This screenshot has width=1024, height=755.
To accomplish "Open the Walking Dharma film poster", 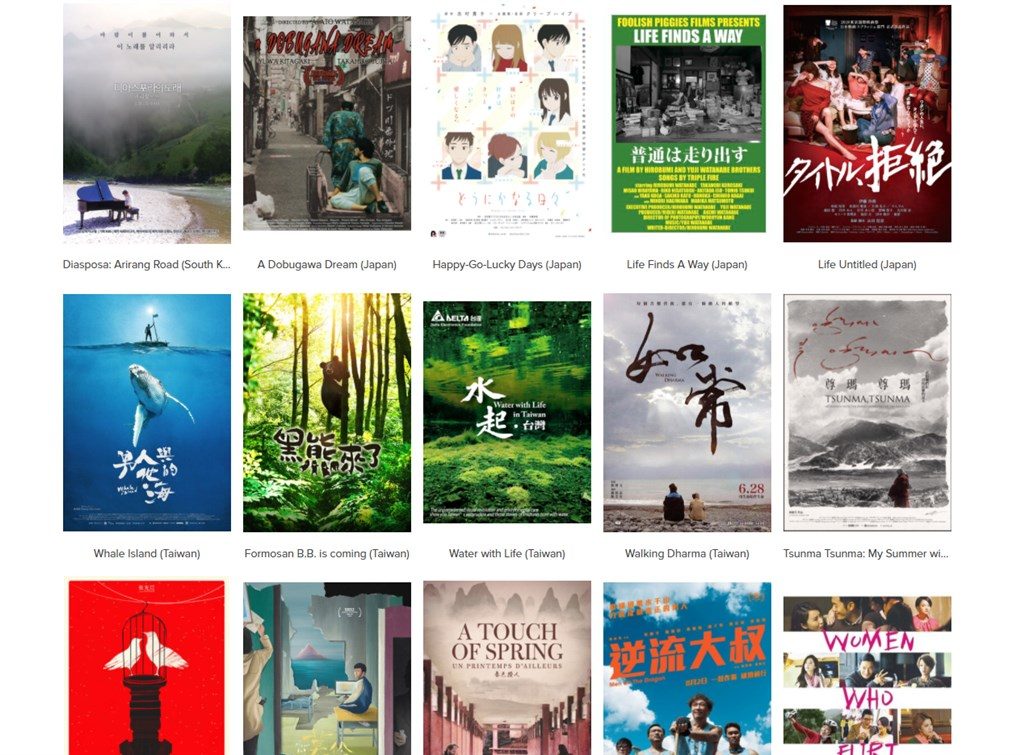I will 687,412.
